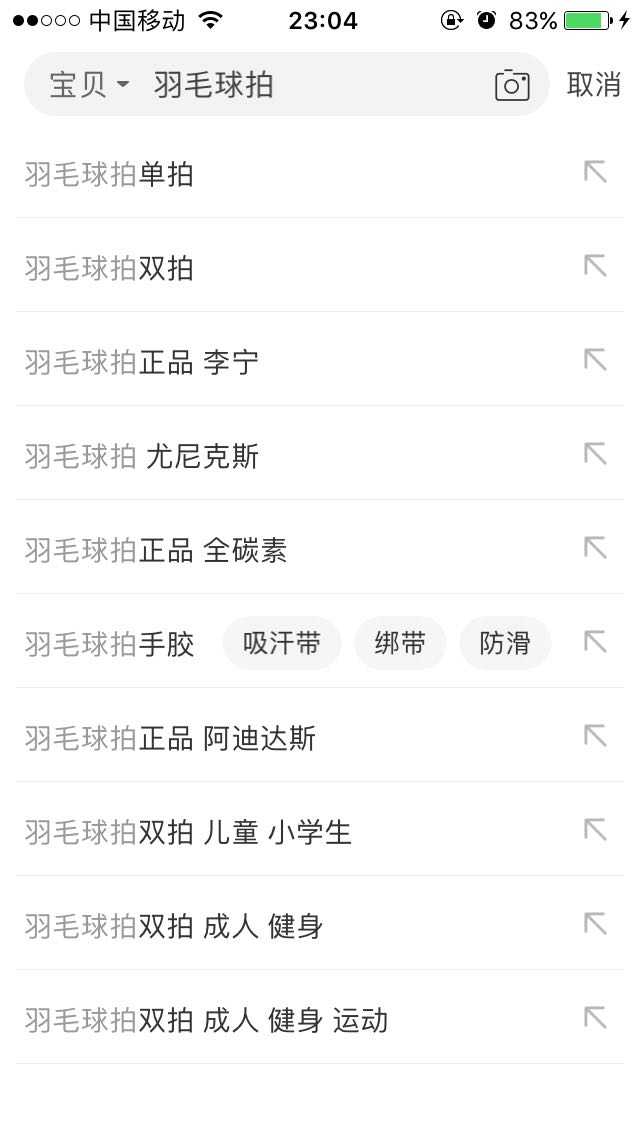Open suggestion 羽毛球拍 尤尼克斯
Image resolution: width=640 pixels, height=1136 pixels.
click(x=142, y=457)
